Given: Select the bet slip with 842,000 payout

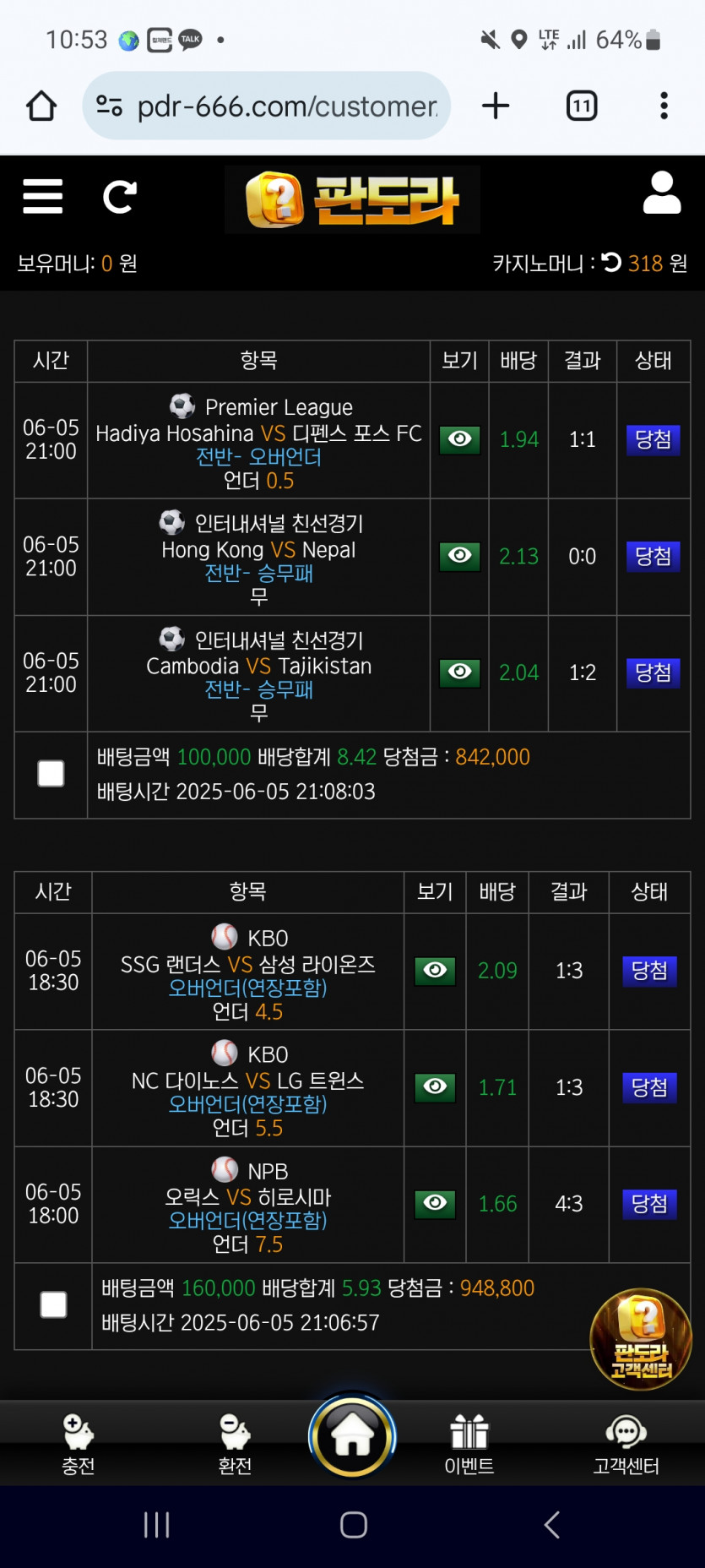Looking at the screenshot, I should (x=52, y=774).
